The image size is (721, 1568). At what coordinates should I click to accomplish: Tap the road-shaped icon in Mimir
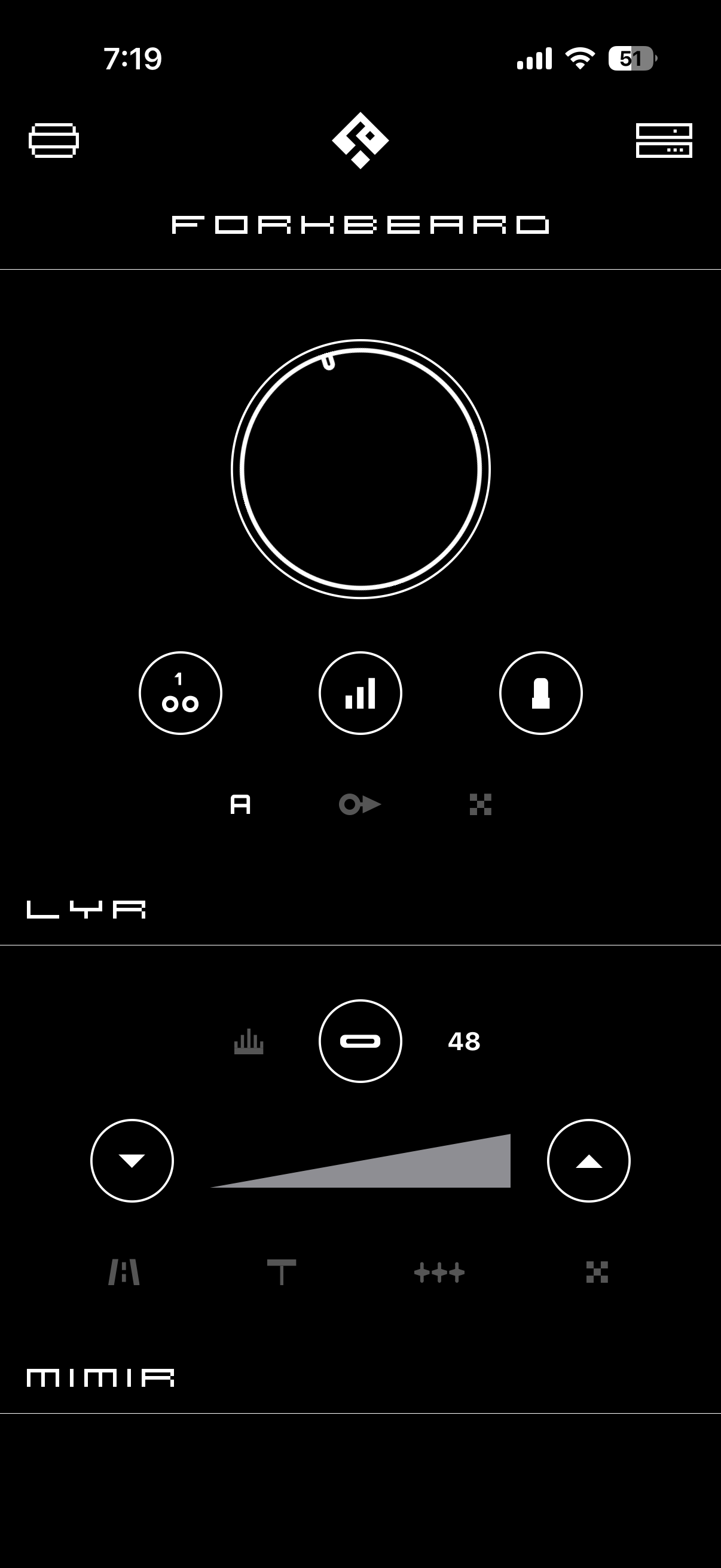coord(124,1272)
